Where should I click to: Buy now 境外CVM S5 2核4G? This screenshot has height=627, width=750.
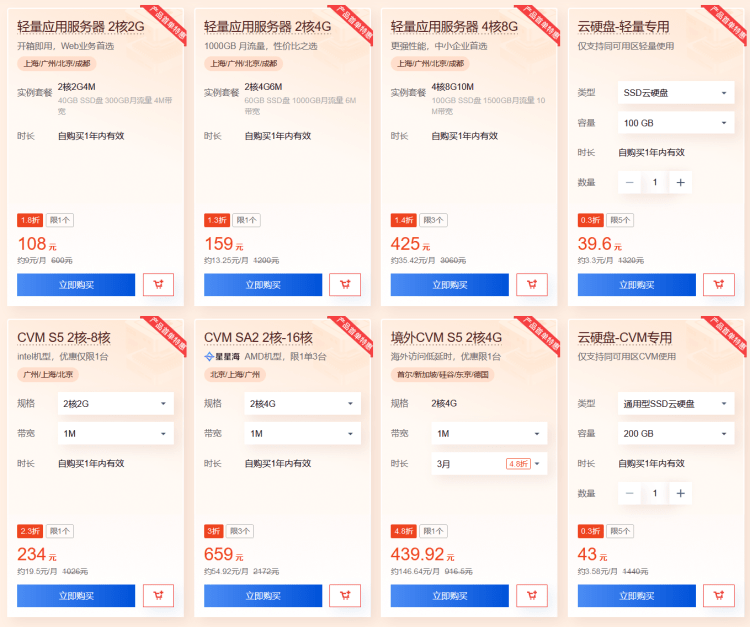(450, 596)
